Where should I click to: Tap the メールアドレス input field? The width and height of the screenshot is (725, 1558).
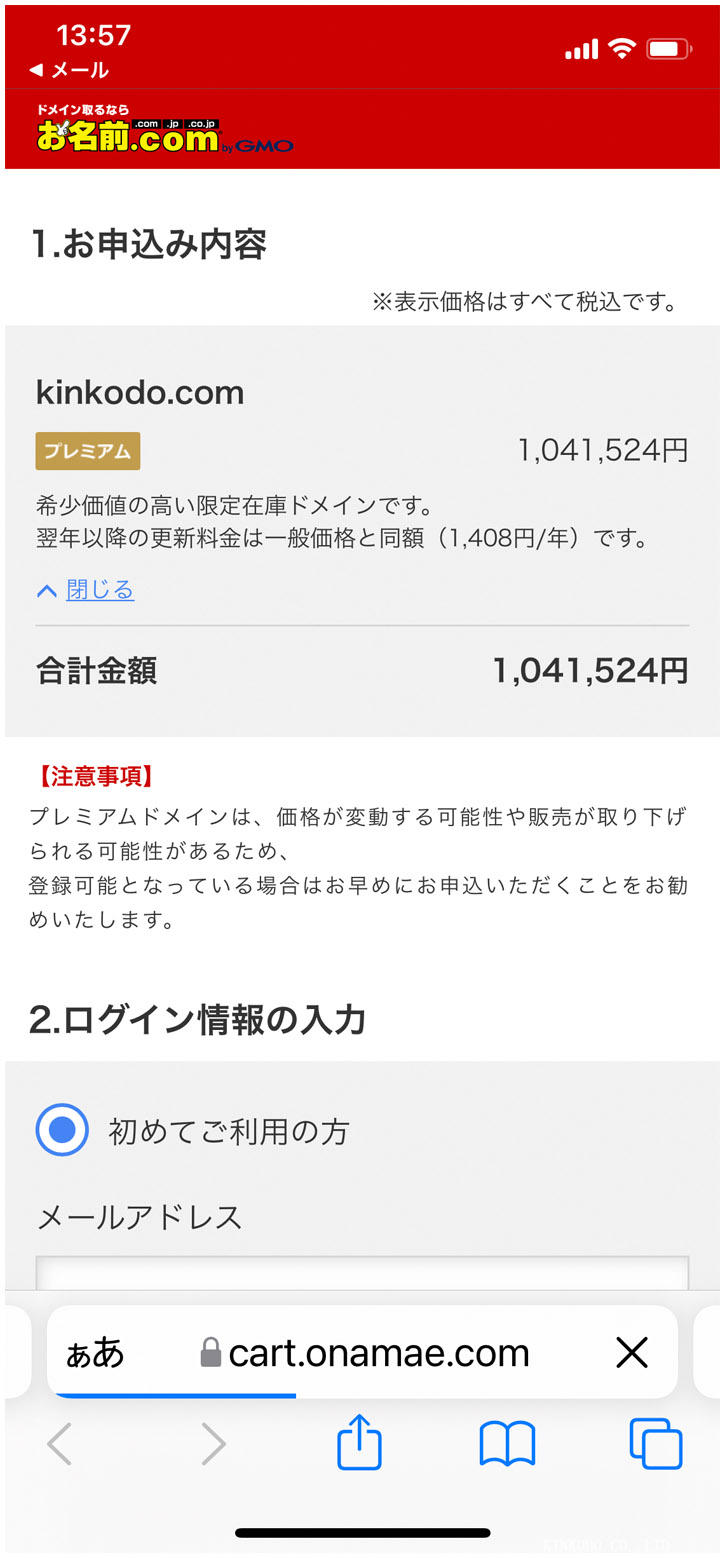pos(362,1273)
